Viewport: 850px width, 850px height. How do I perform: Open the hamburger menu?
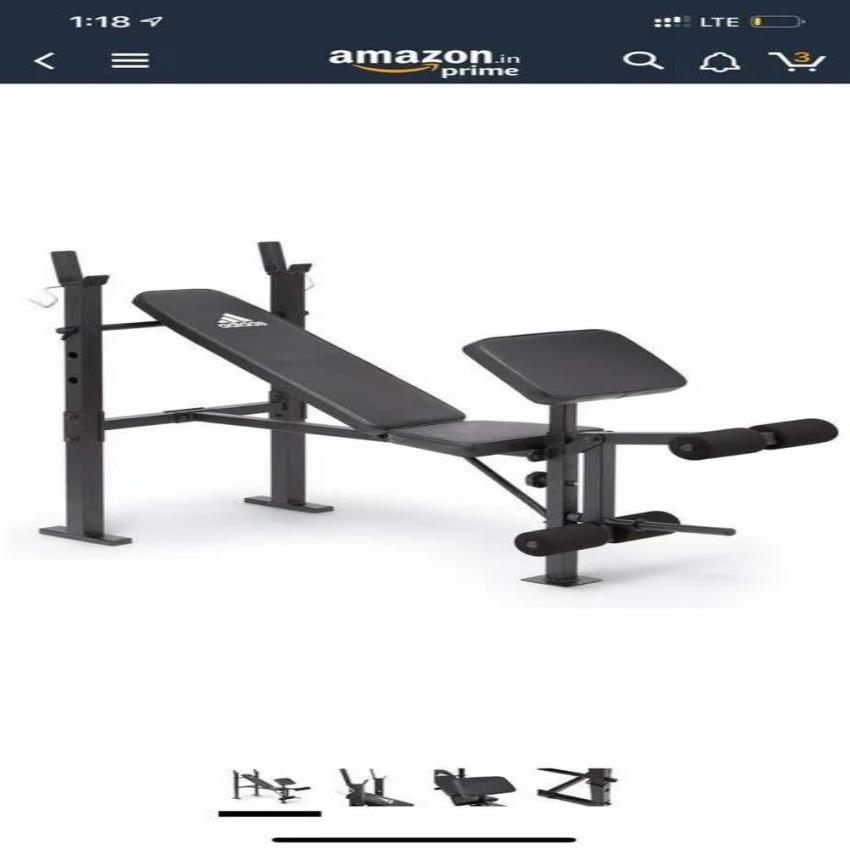click(130, 61)
